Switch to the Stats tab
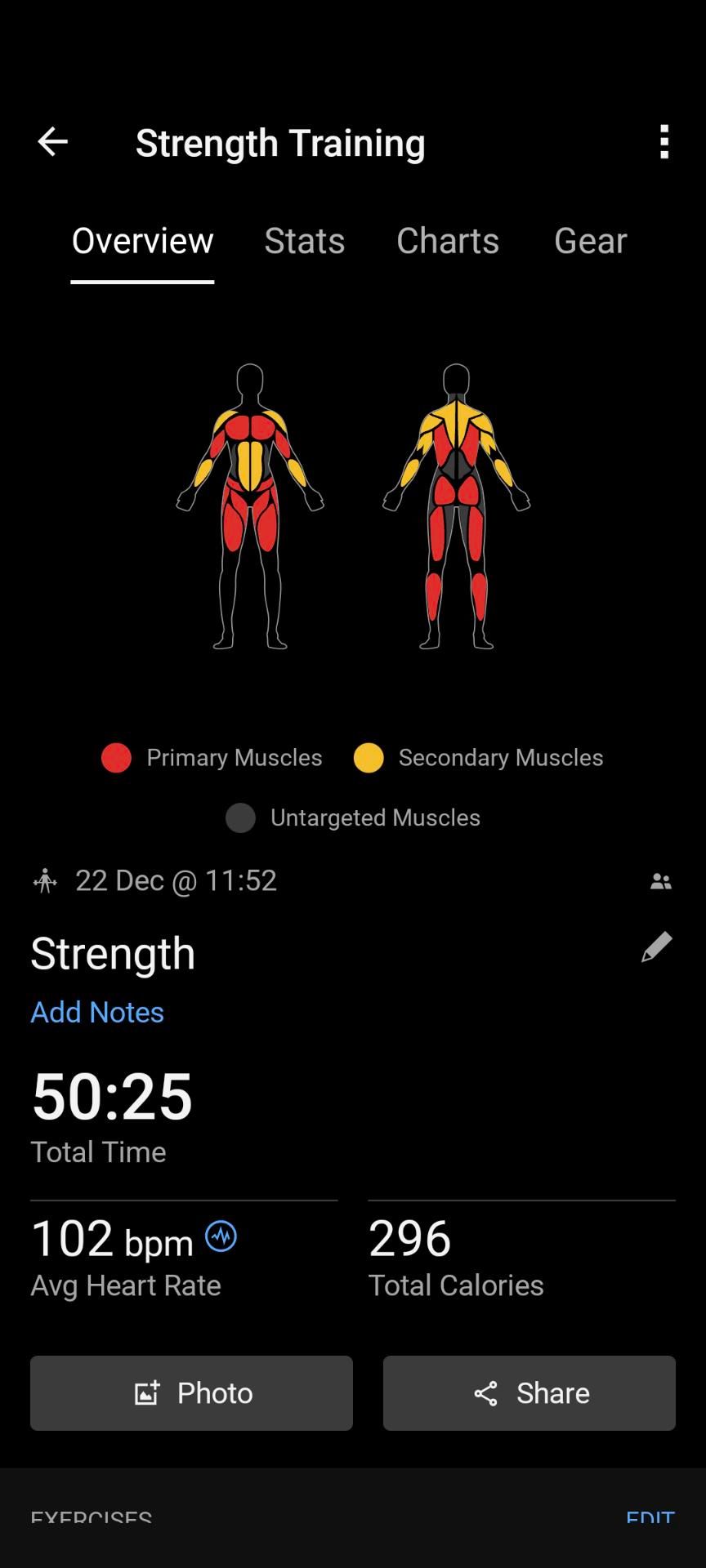This screenshot has width=706, height=1568. click(x=304, y=241)
